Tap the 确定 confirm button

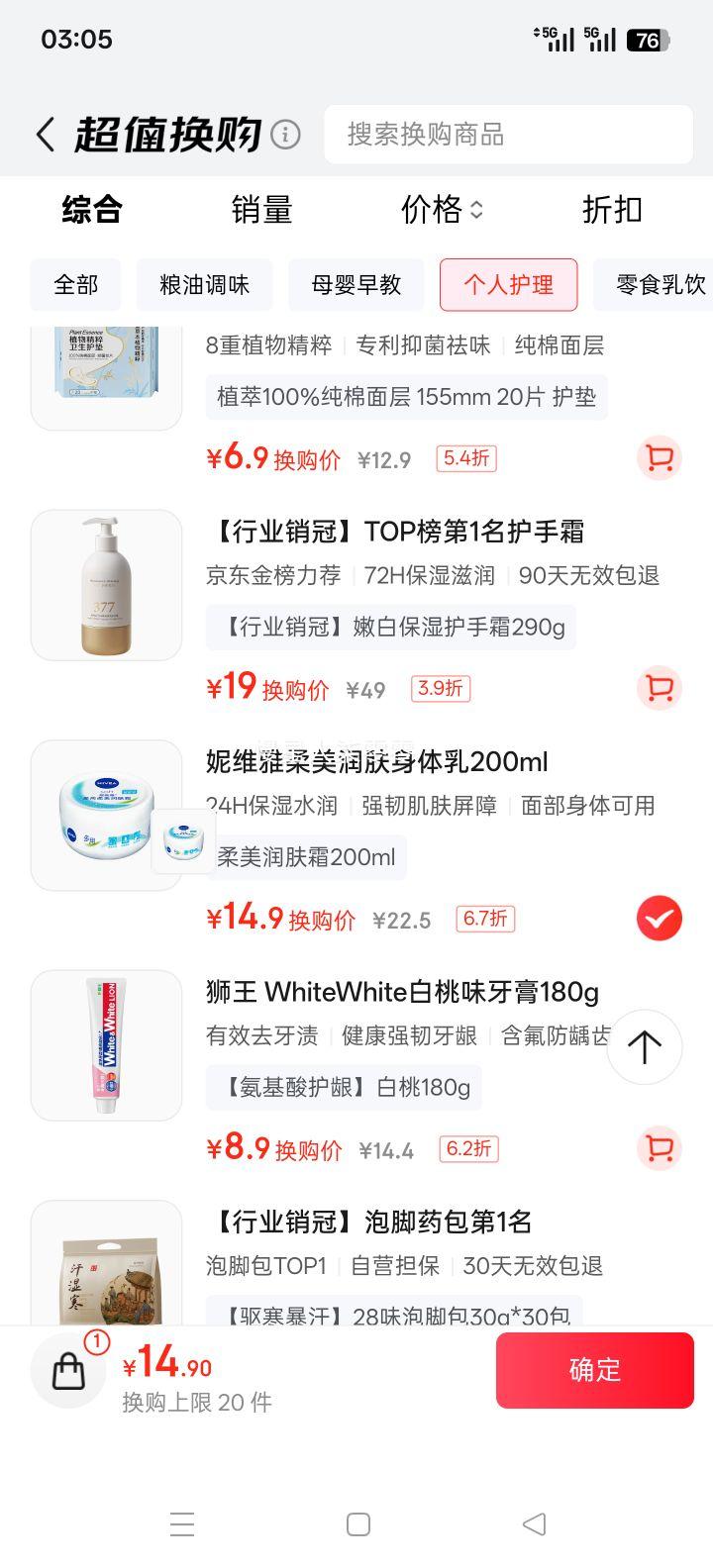(x=594, y=1370)
